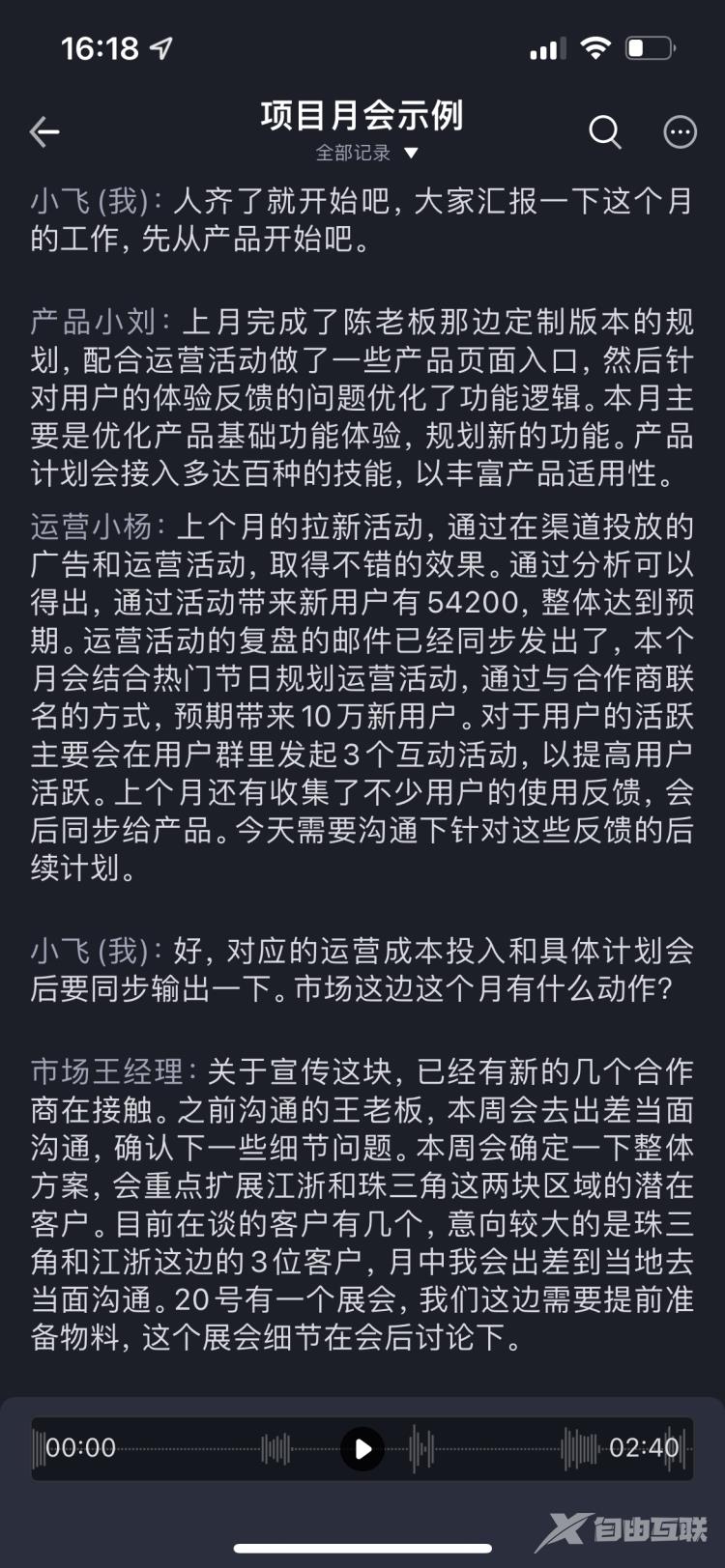Search within the meeting transcript

tap(605, 132)
